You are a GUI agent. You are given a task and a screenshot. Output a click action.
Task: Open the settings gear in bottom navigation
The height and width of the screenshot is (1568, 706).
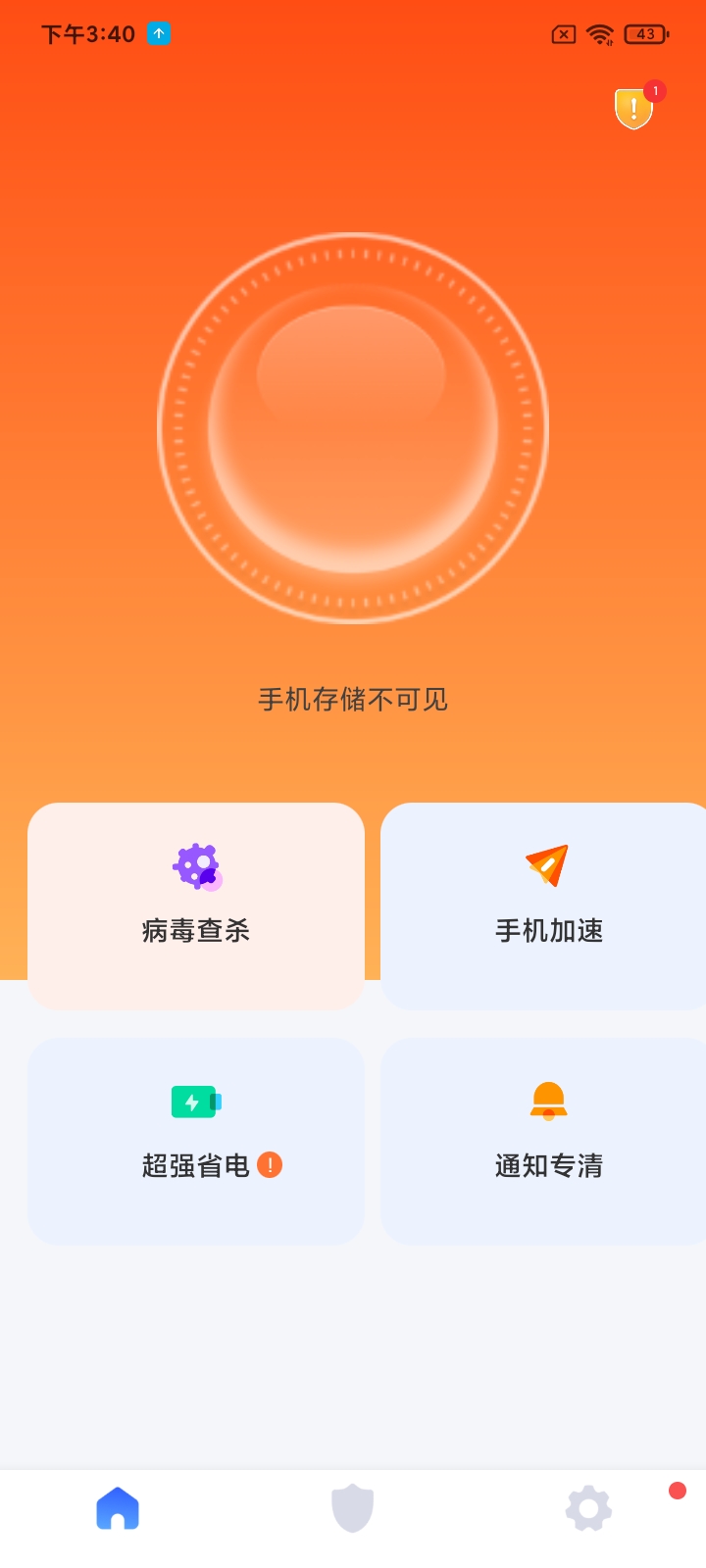pos(588,1509)
